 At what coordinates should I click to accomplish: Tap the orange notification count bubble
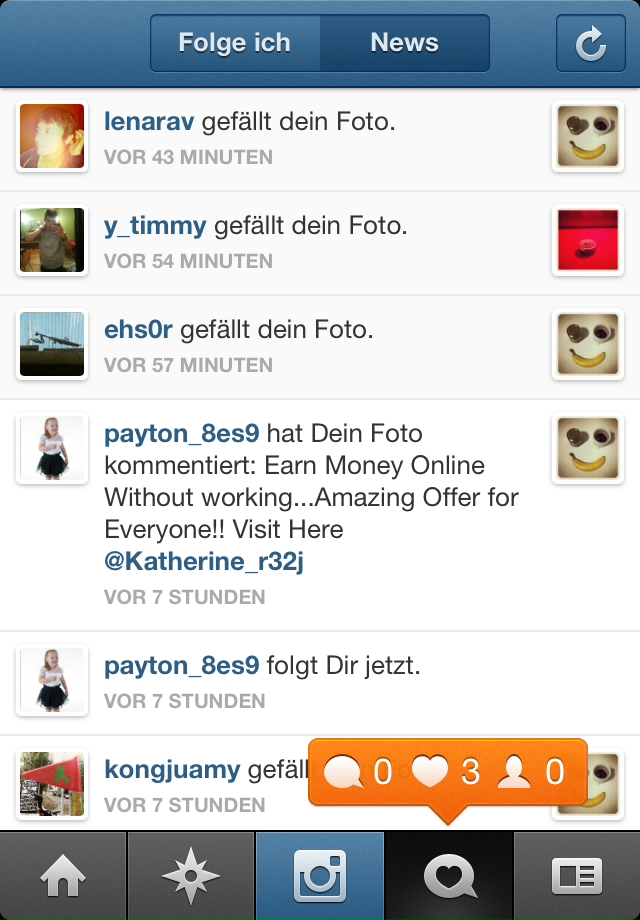[x=447, y=772]
